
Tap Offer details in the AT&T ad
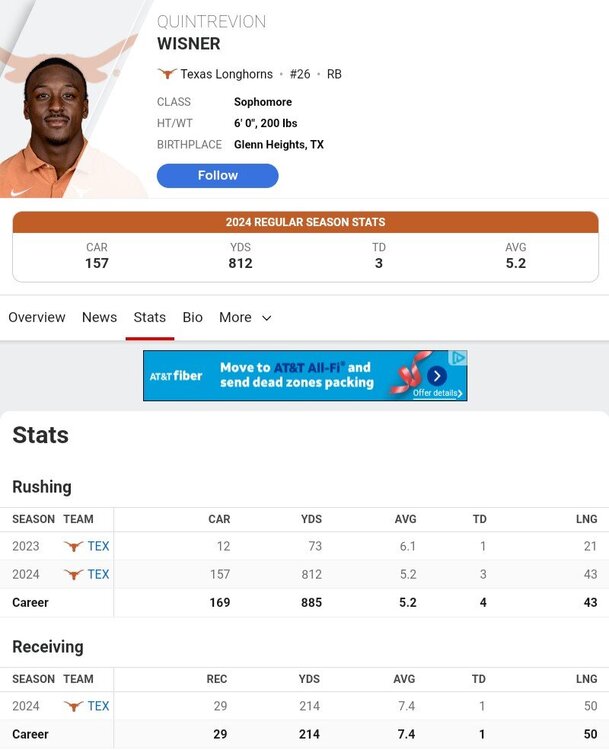point(437,393)
